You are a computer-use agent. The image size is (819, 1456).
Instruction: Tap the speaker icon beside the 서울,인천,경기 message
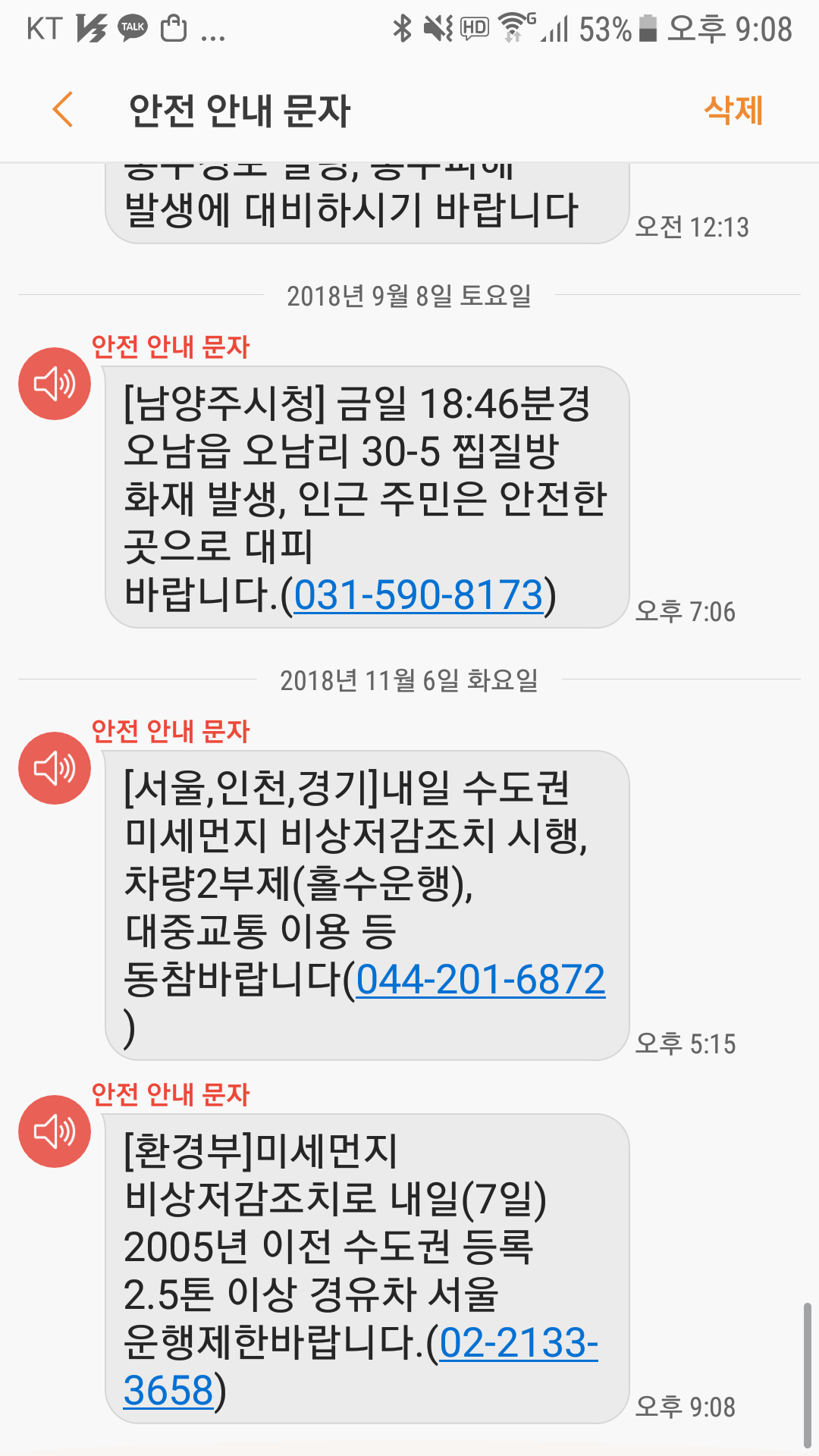(x=55, y=768)
